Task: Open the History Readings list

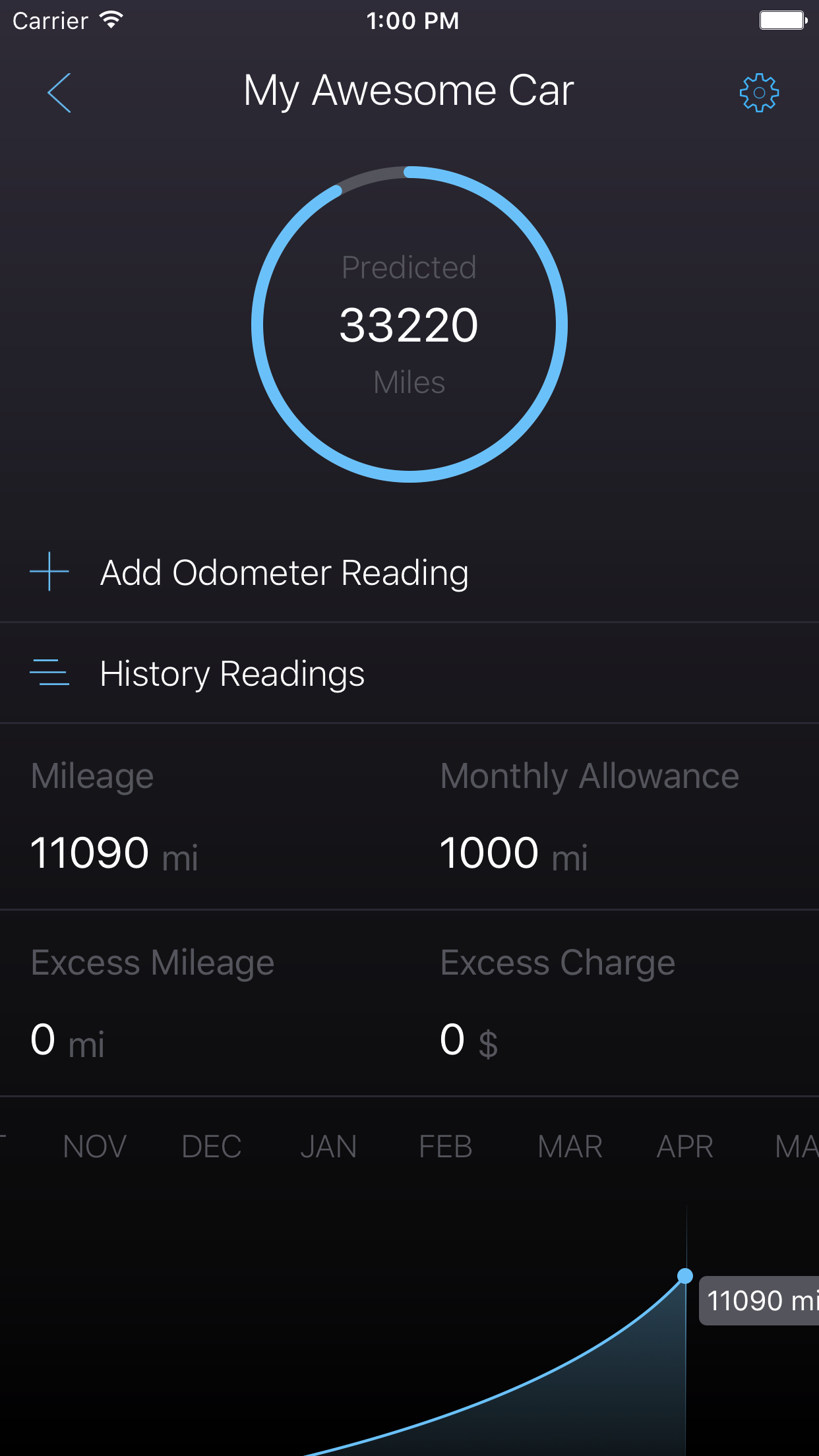Action: pyautogui.click(x=232, y=673)
